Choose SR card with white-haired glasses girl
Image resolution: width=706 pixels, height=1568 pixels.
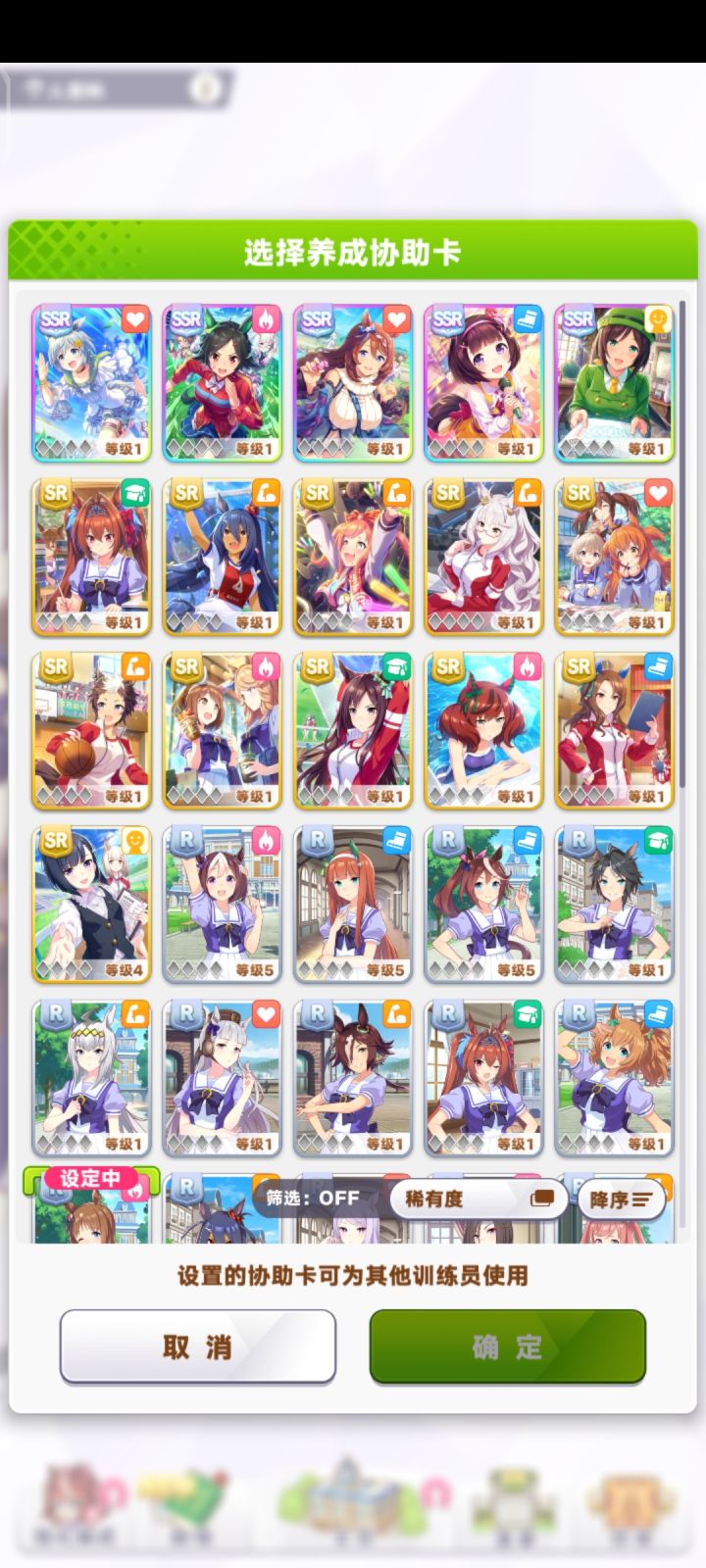point(483,557)
